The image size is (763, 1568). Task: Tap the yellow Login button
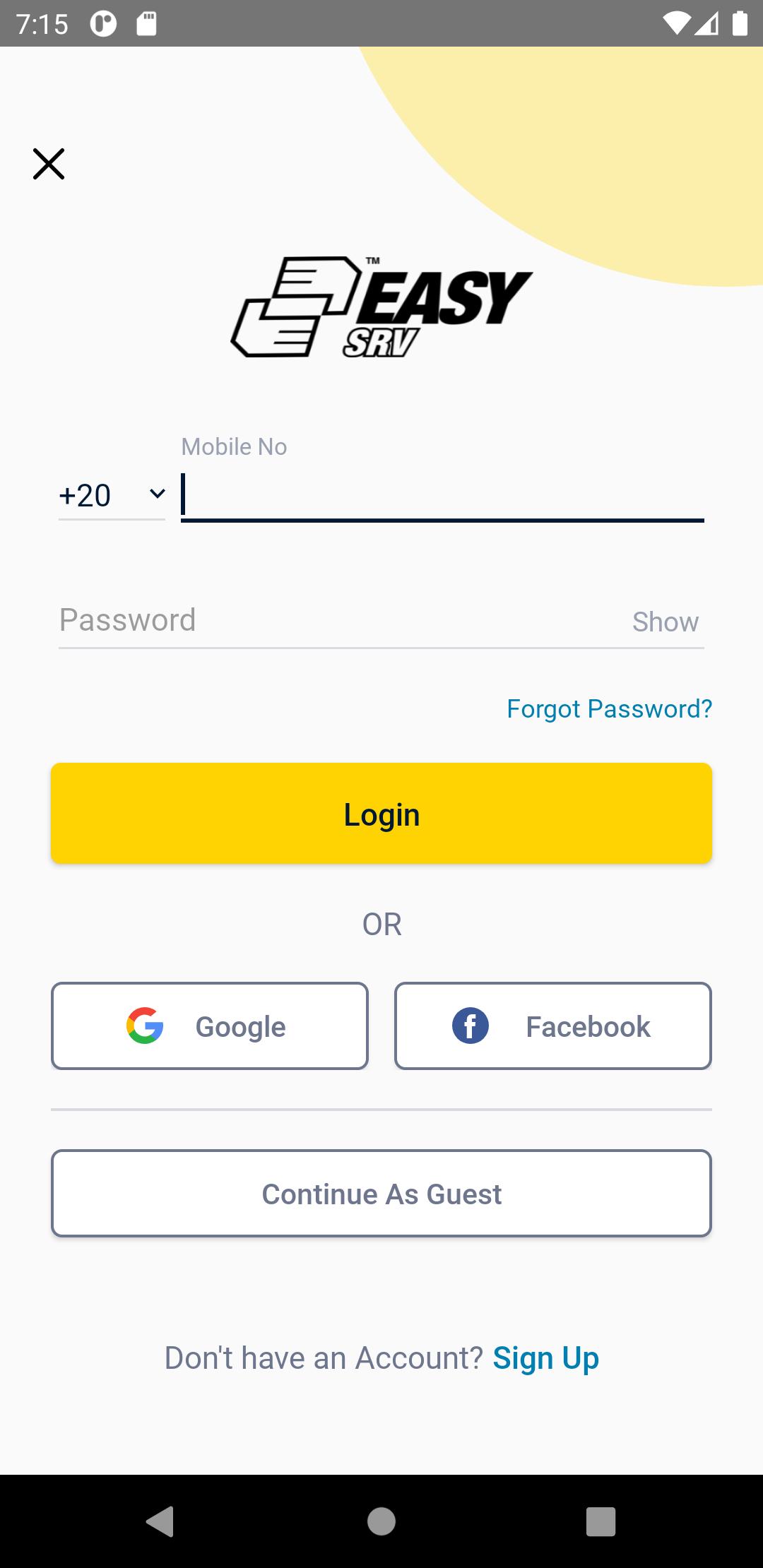[381, 813]
